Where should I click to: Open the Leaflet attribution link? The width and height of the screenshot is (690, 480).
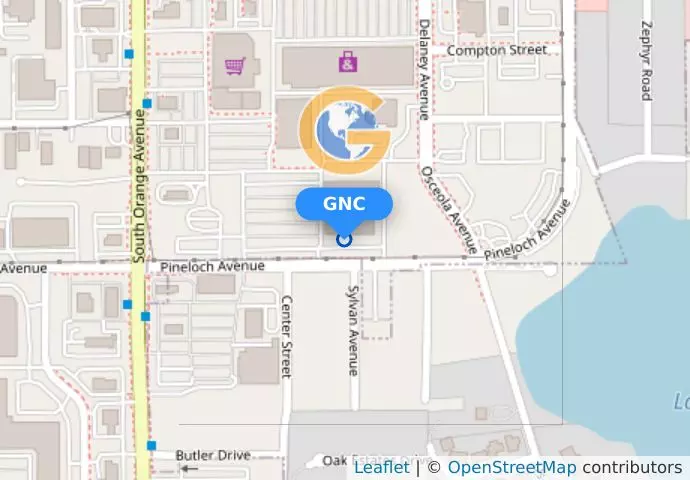coord(381,467)
